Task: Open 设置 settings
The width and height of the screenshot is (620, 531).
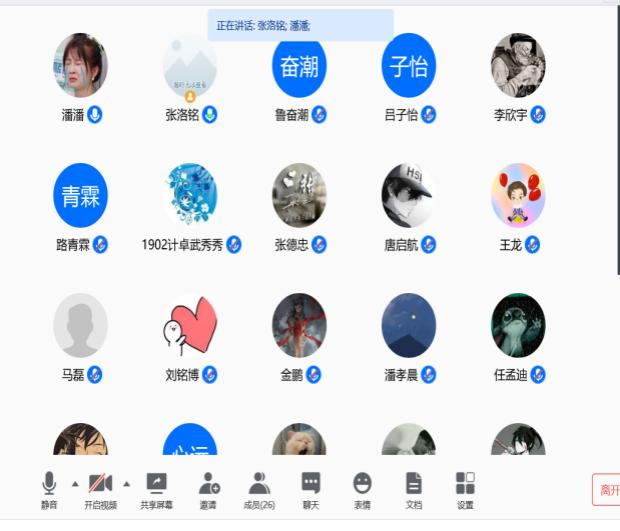Action: [x=465, y=490]
